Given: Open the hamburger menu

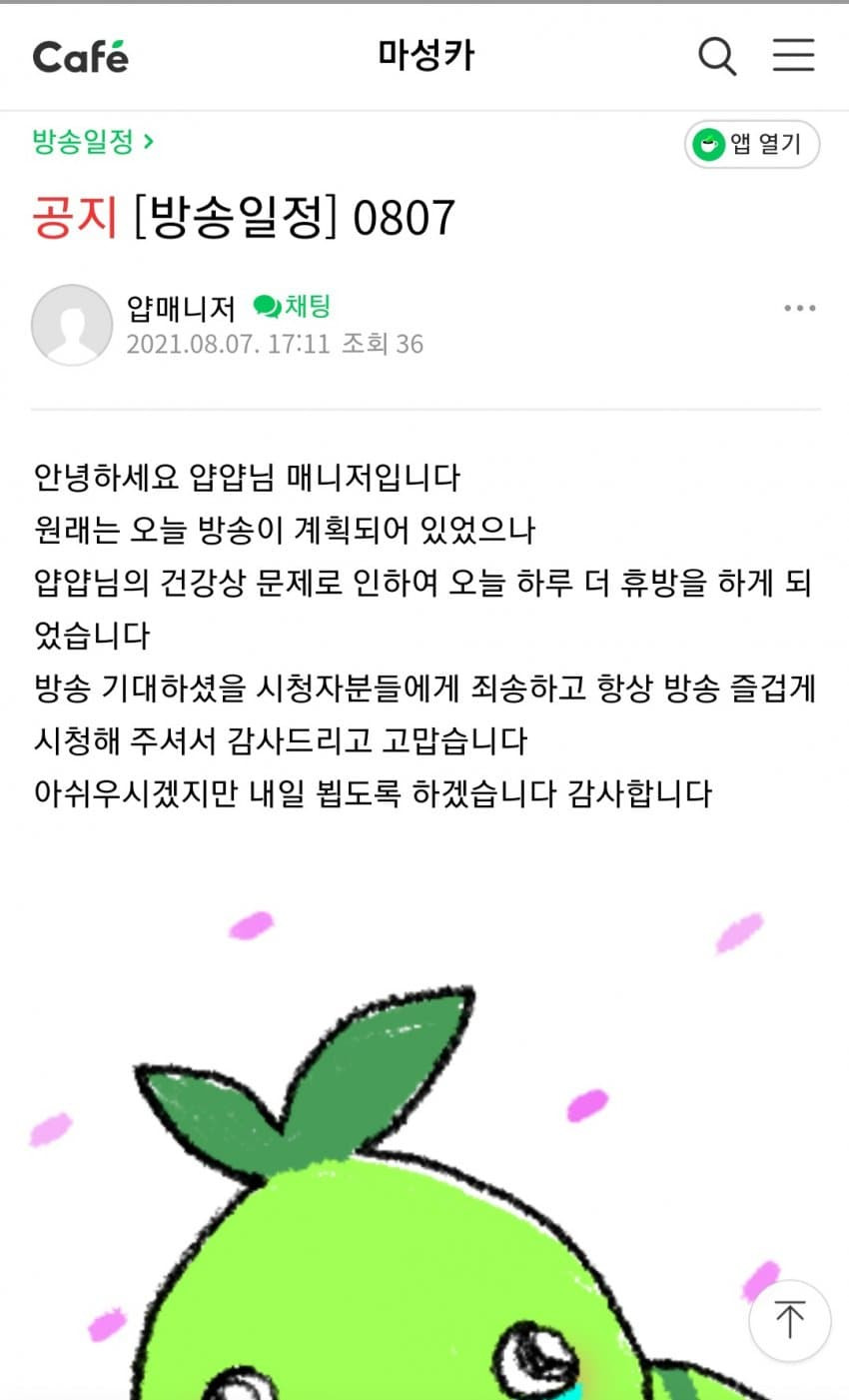Looking at the screenshot, I should (x=793, y=55).
